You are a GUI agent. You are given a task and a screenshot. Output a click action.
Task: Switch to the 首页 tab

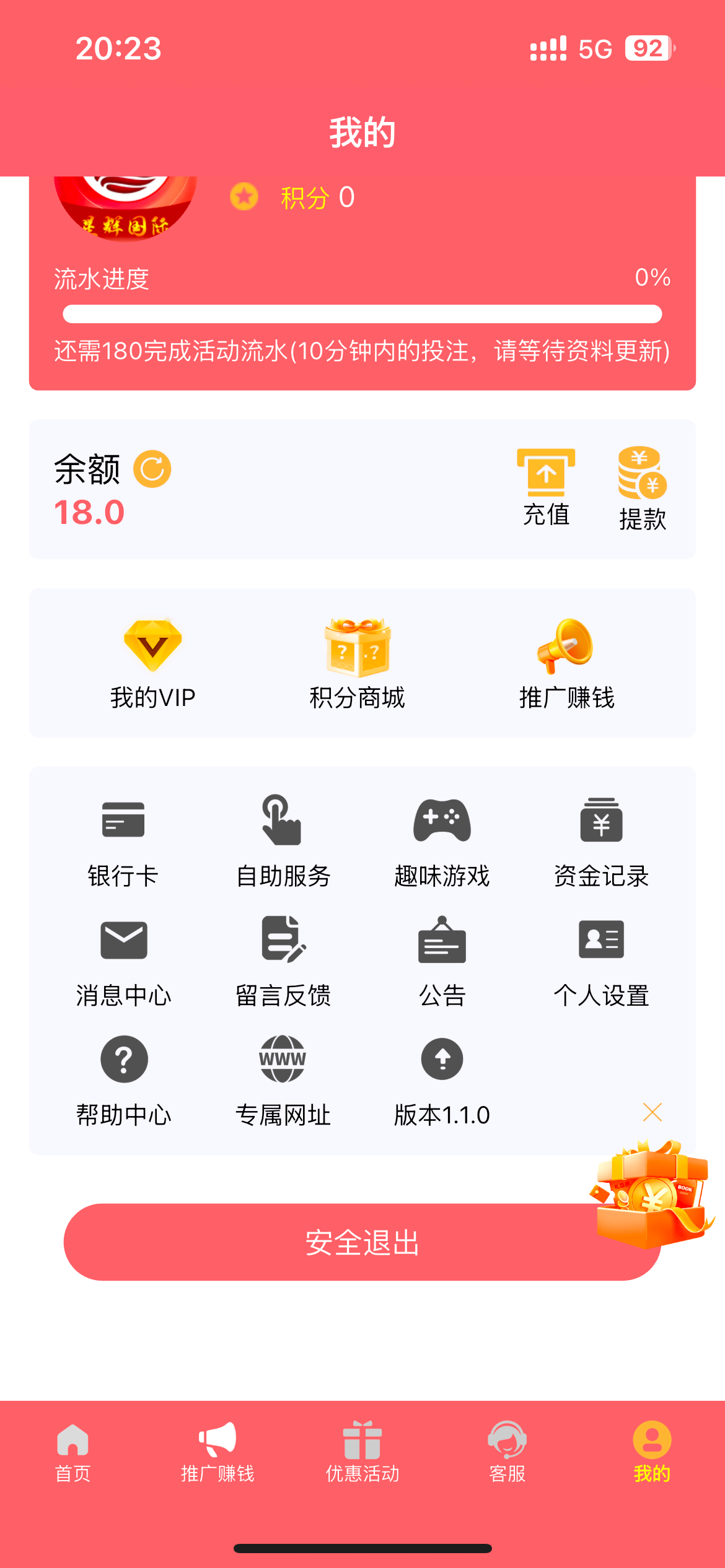click(x=72, y=1452)
